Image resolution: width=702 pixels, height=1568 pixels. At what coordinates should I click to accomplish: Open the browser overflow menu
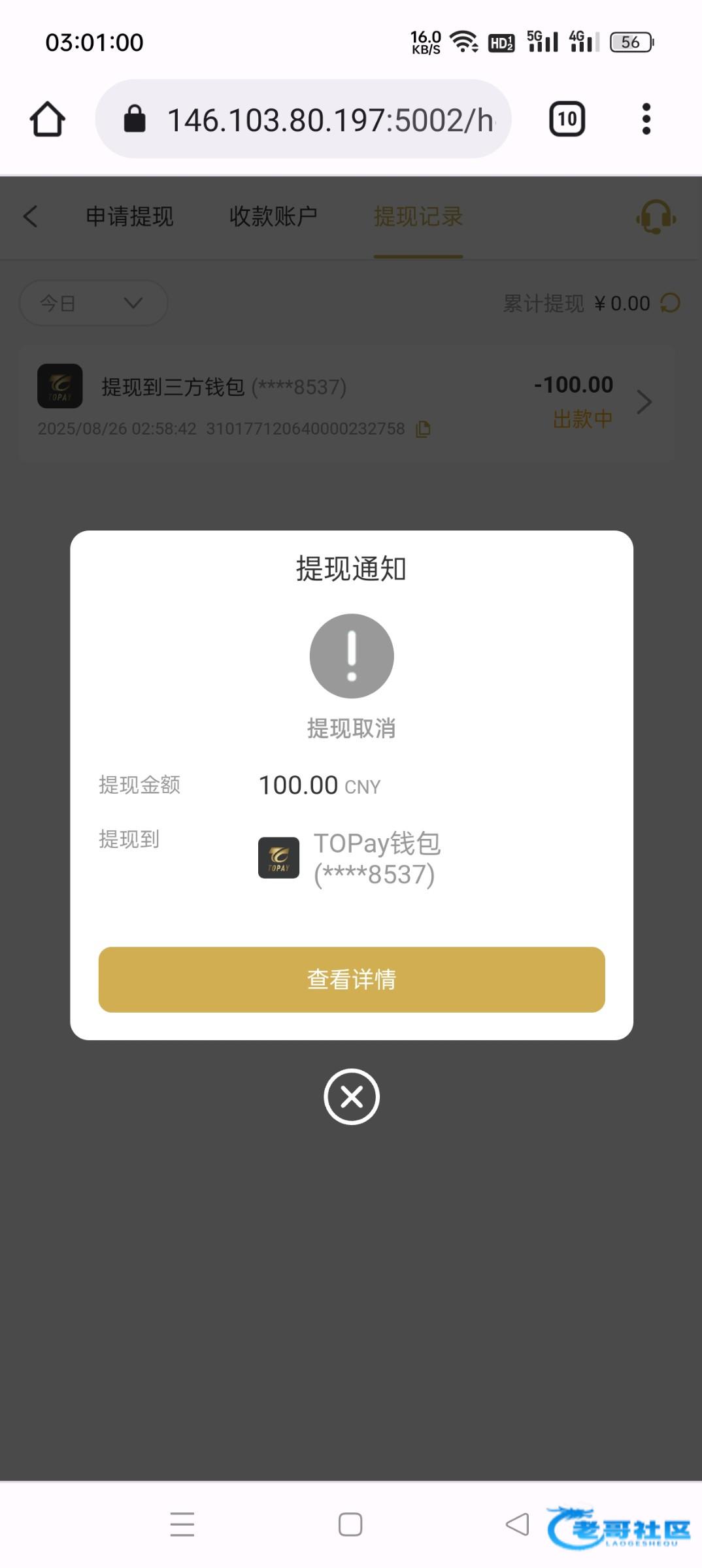coord(646,120)
